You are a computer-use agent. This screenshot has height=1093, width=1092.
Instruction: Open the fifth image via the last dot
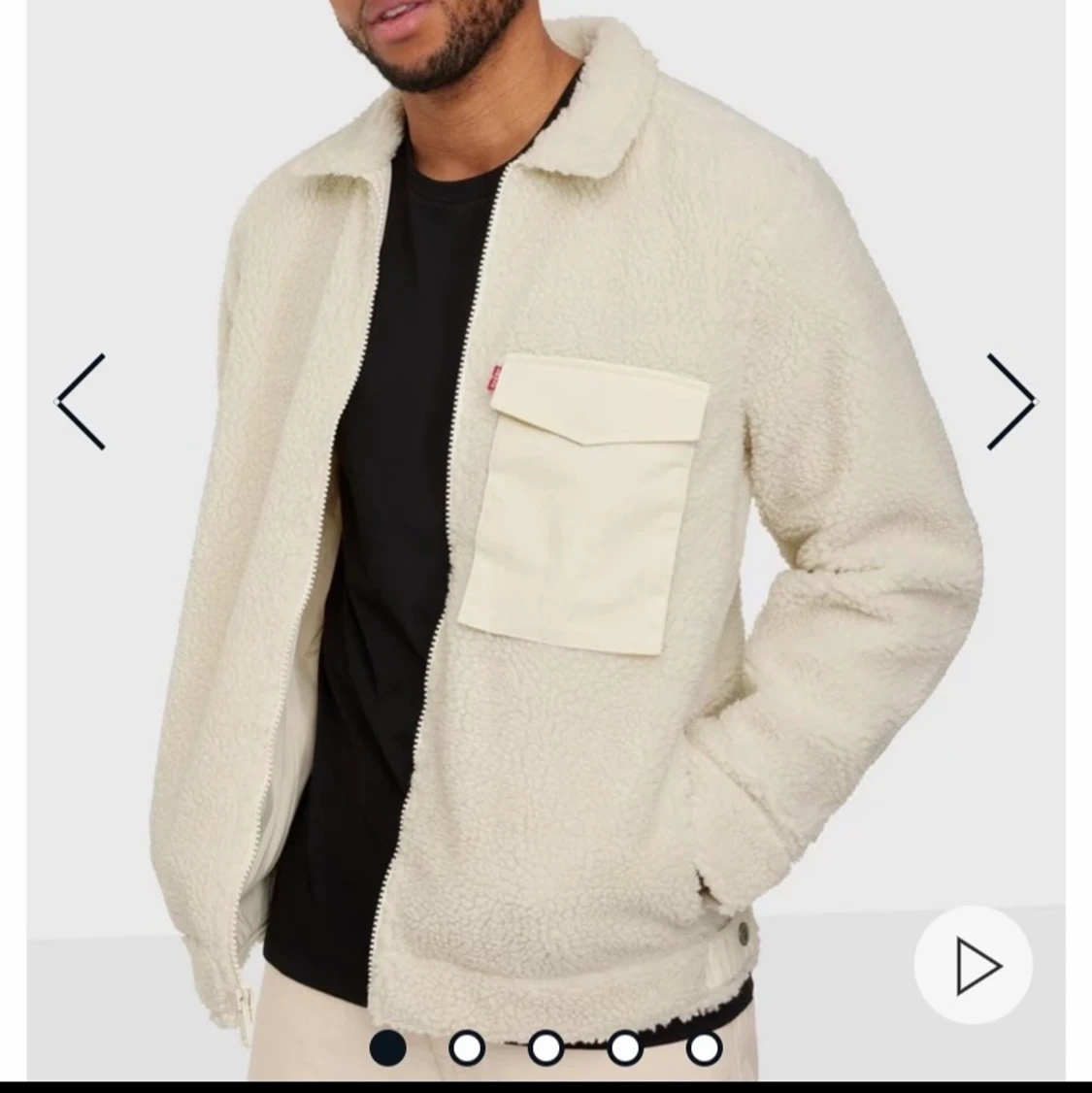(703, 1046)
